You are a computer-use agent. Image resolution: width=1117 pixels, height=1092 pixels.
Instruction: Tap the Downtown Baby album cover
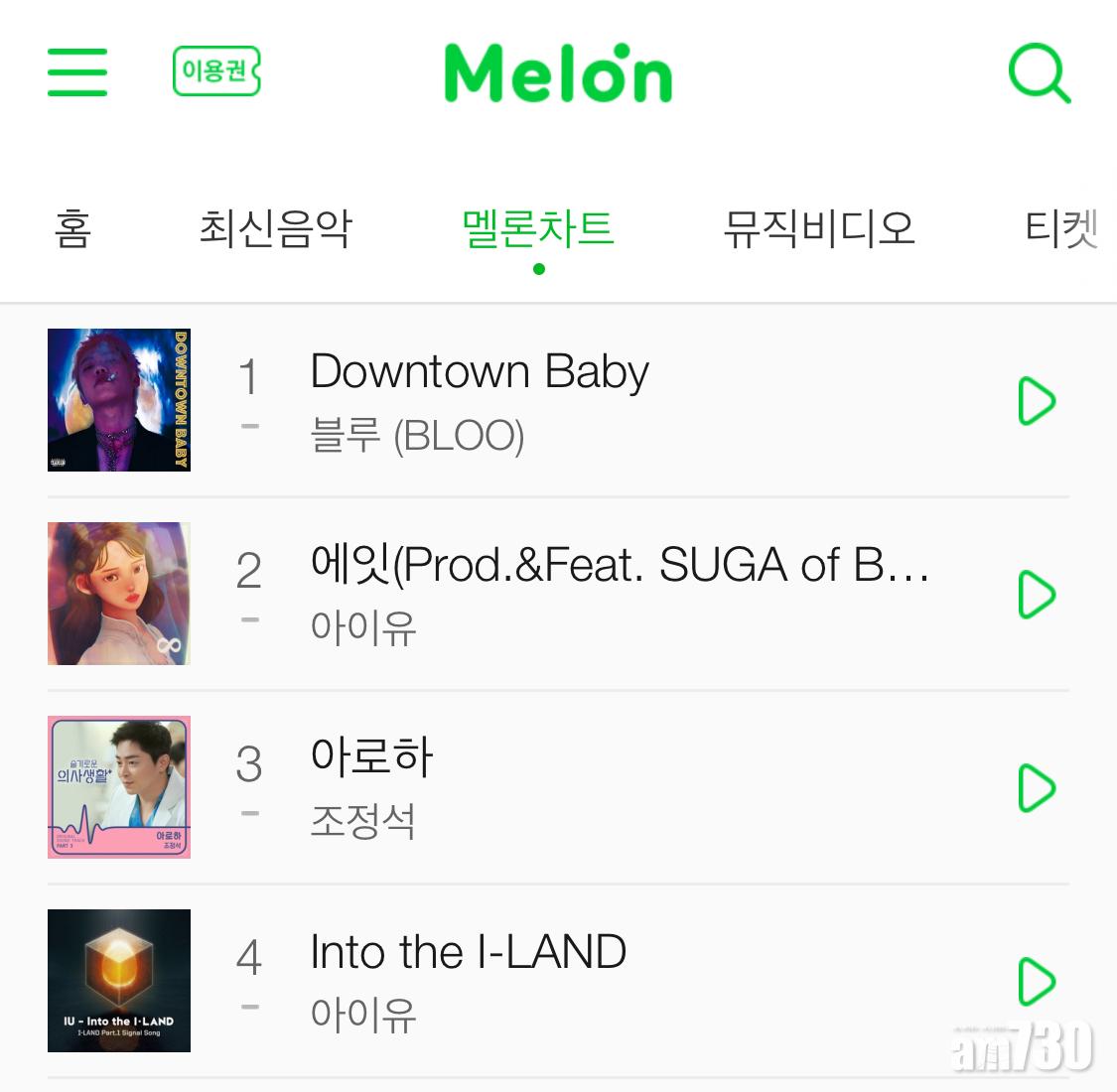[119, 400]
